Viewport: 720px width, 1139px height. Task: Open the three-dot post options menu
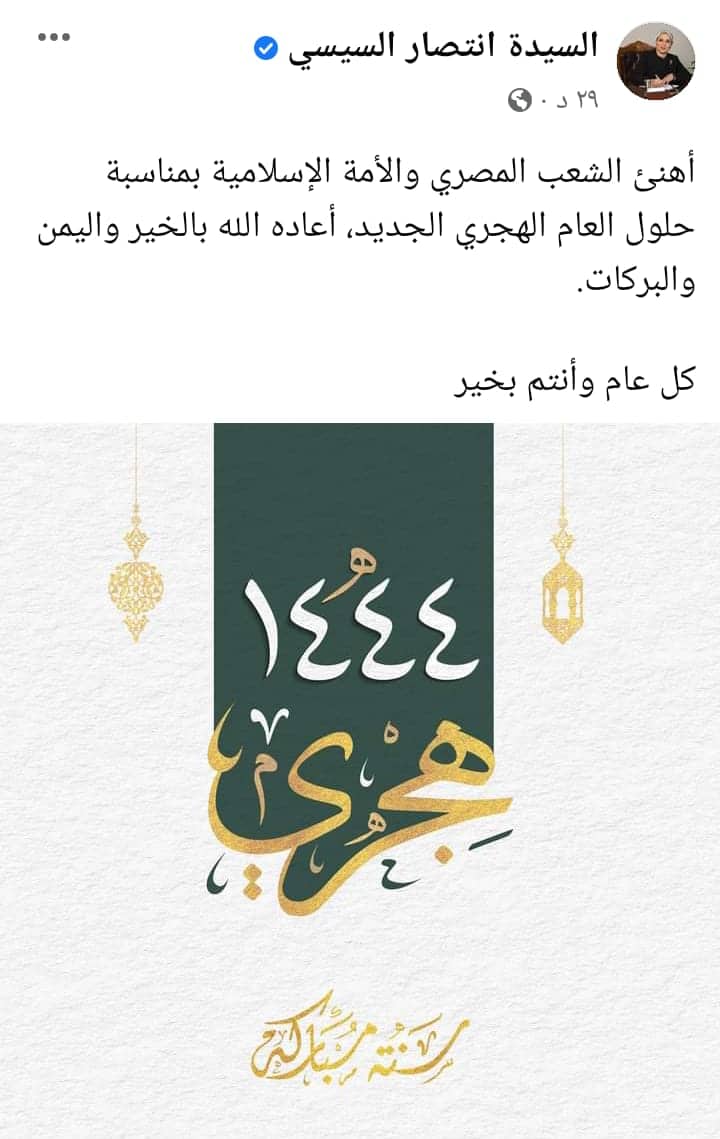[54, 38]
